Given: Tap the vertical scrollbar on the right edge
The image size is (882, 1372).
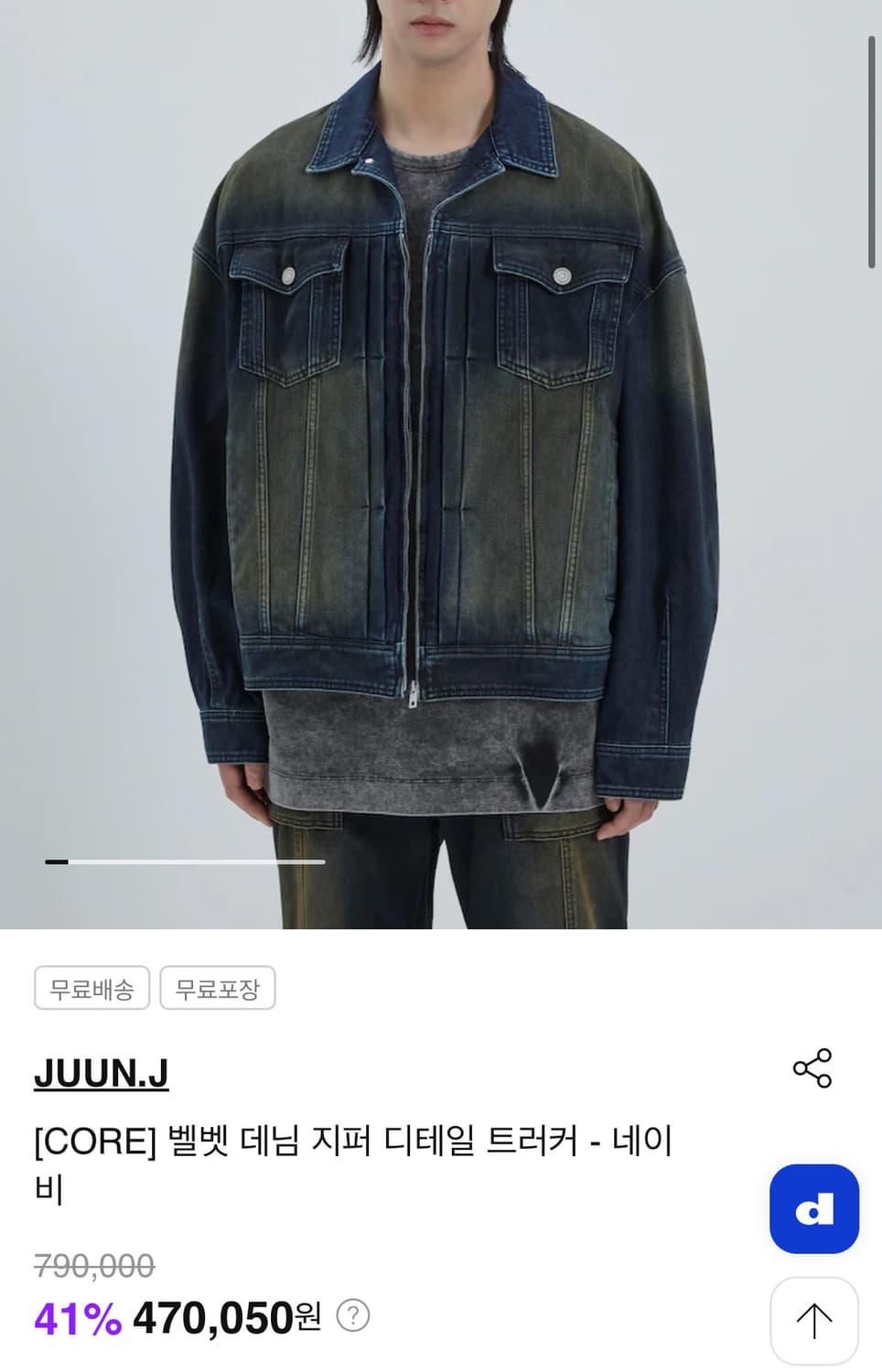Looking at the screenshot, I should (x=872, y=146).
